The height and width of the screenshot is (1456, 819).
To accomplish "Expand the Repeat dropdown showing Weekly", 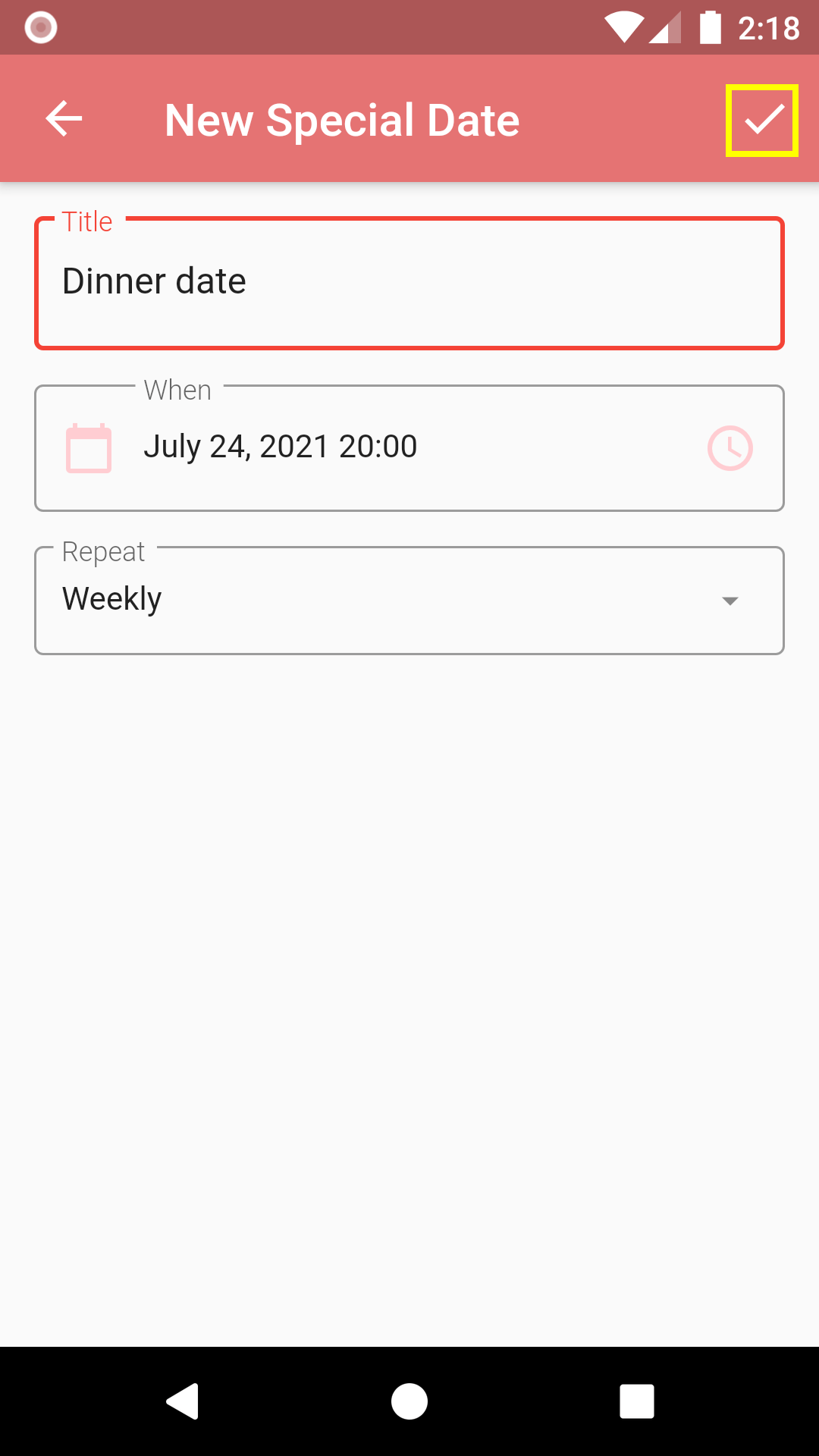I will (409, 600).
